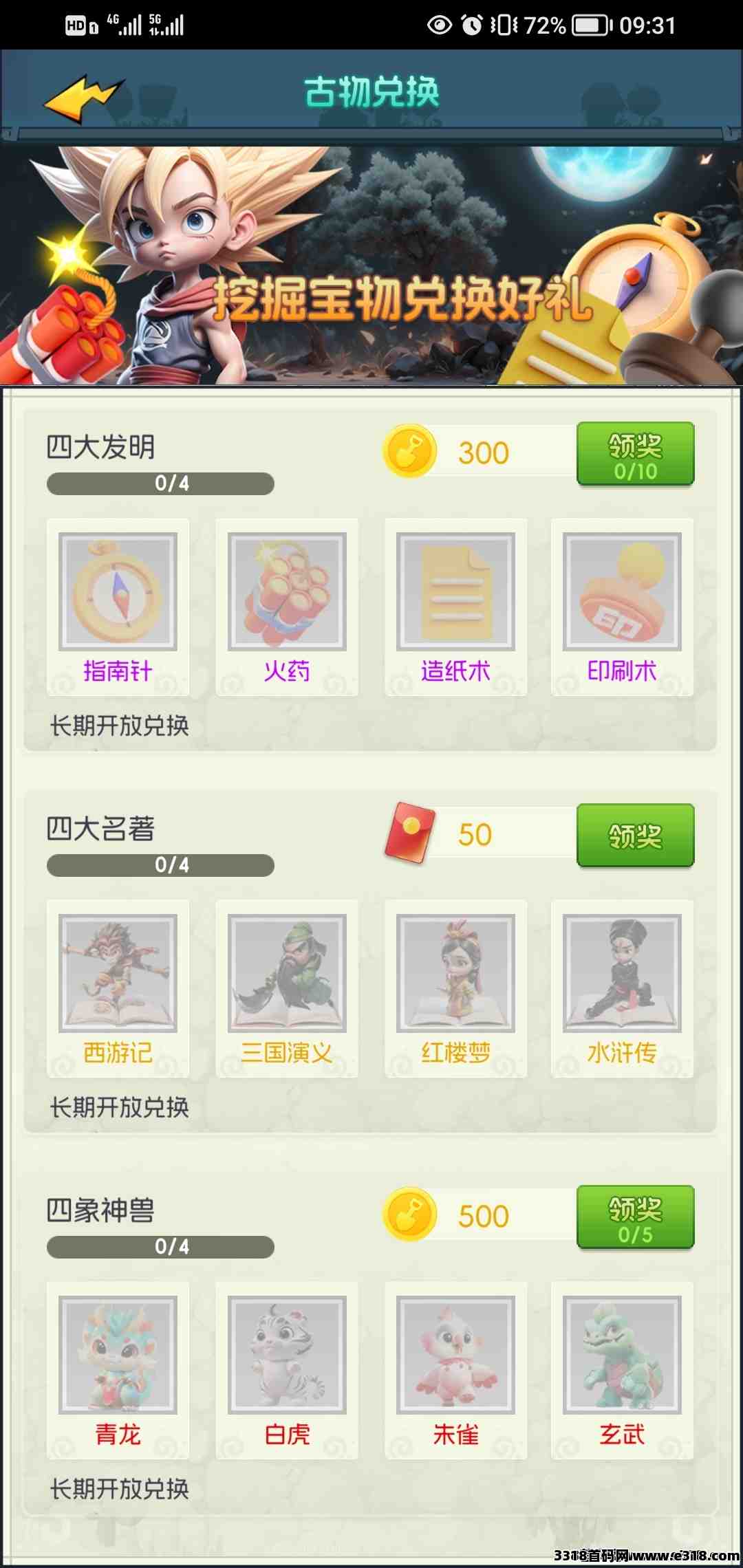Screen dimensions: 743x1568
Task: Claim the 四大名著 50 red-packet reward
Action: pos(635,836)
